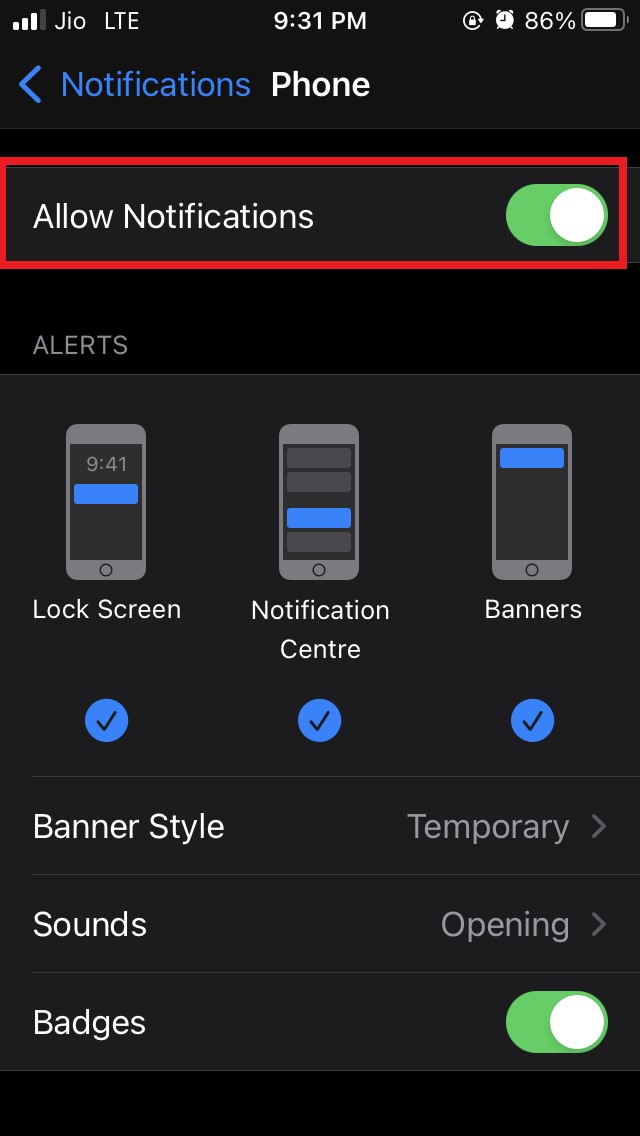Turn off Allow Notifications switch

coord(556,216)
